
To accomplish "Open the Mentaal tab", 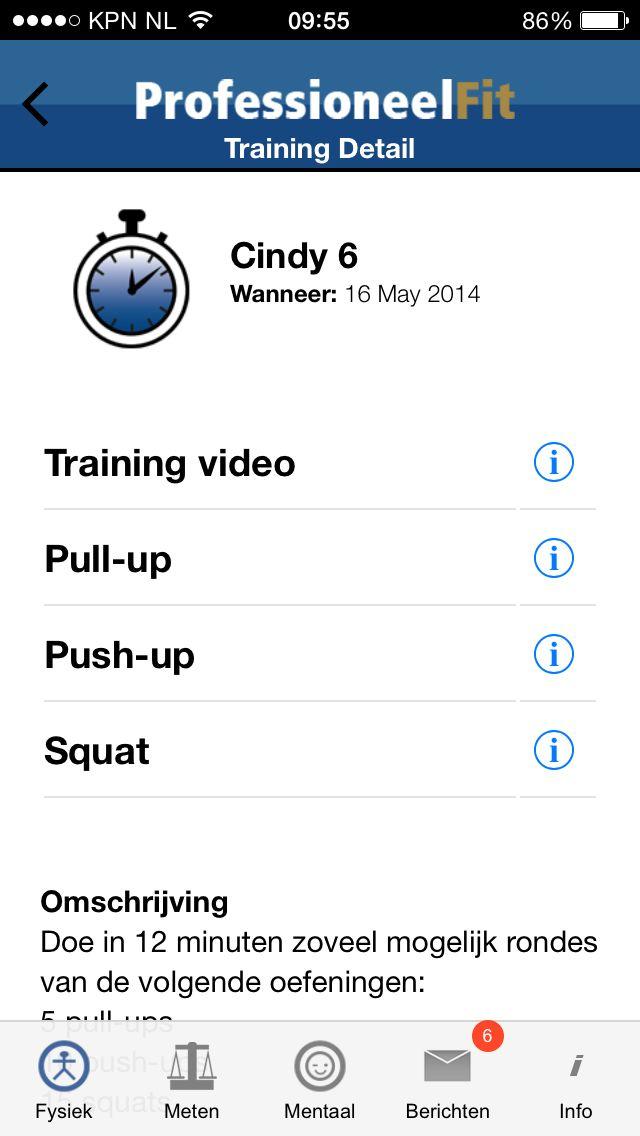I will coord(319,1080).
